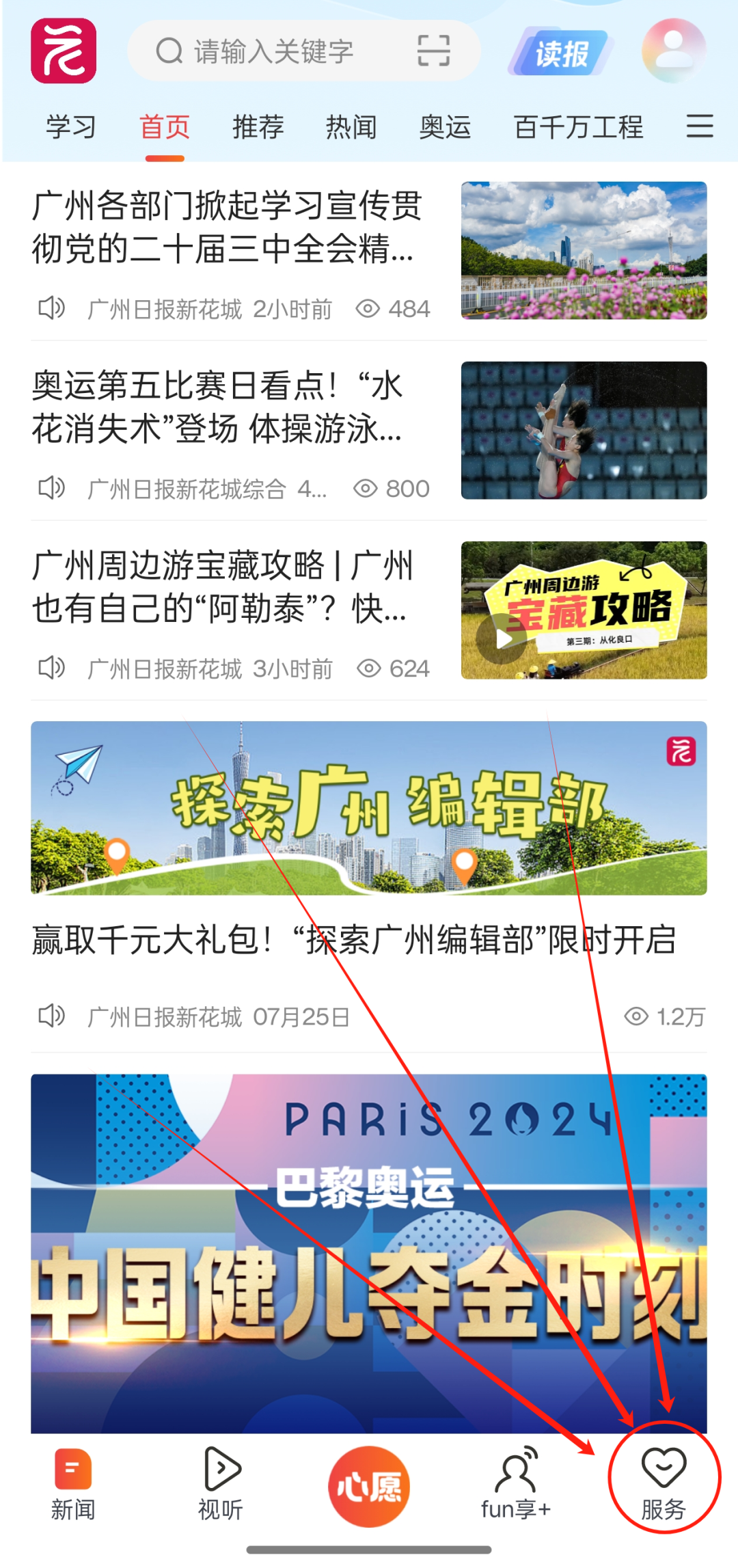This screenshot has width=738, height=1568.
Task: Open the 探索广州编辑部 banner
Action: click(x=369, y=808)
